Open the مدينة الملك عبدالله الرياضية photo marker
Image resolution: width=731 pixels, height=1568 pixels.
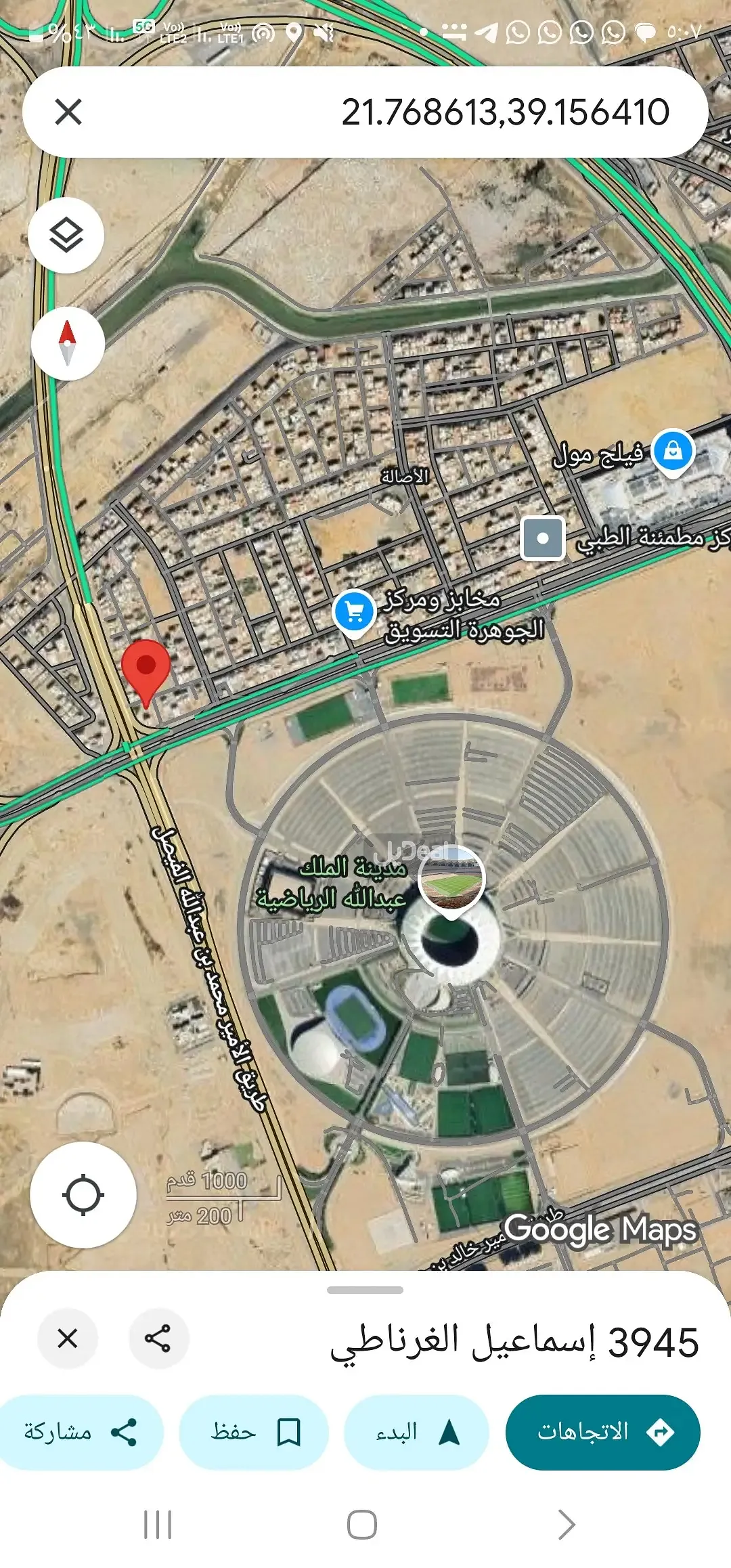(451, 879)
